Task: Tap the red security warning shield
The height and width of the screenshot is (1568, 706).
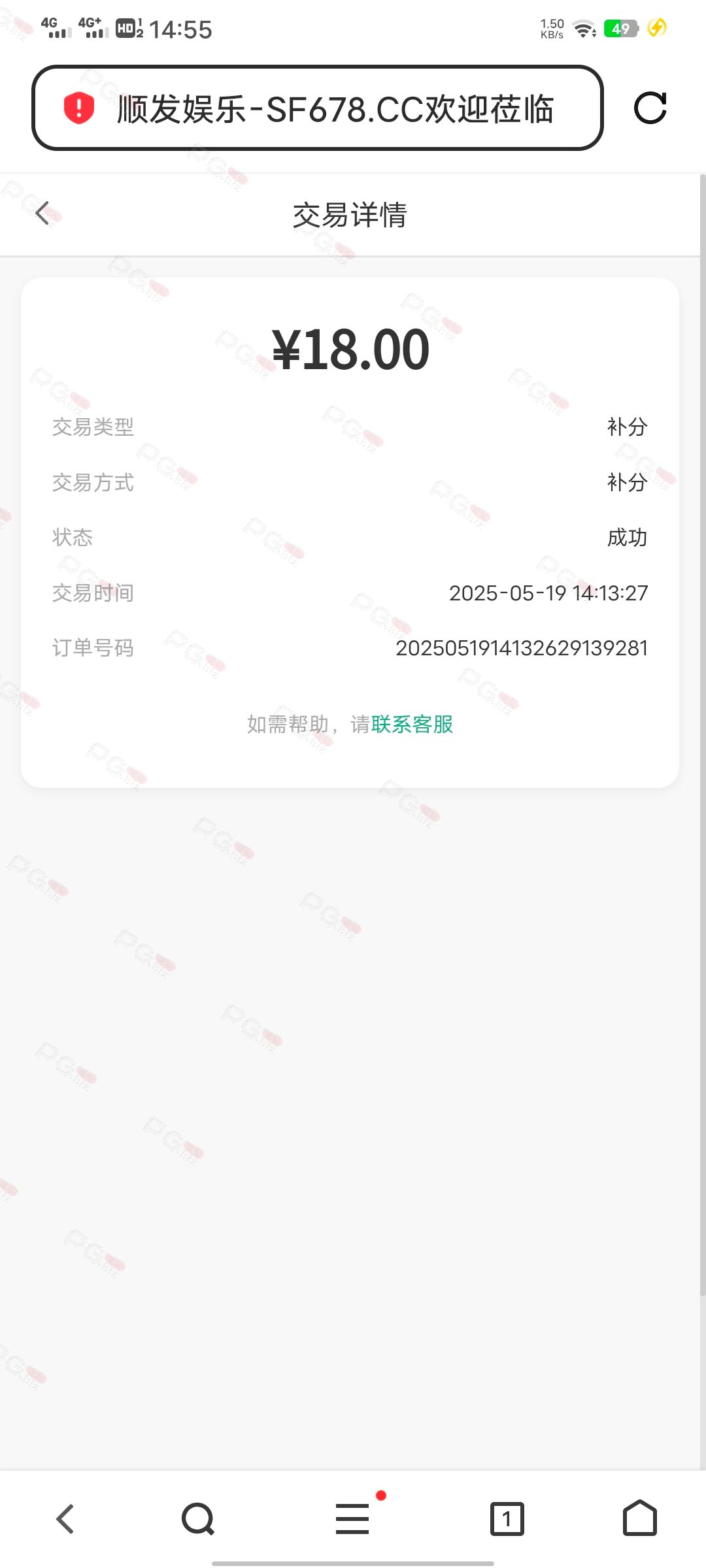Action: [79, 108]
